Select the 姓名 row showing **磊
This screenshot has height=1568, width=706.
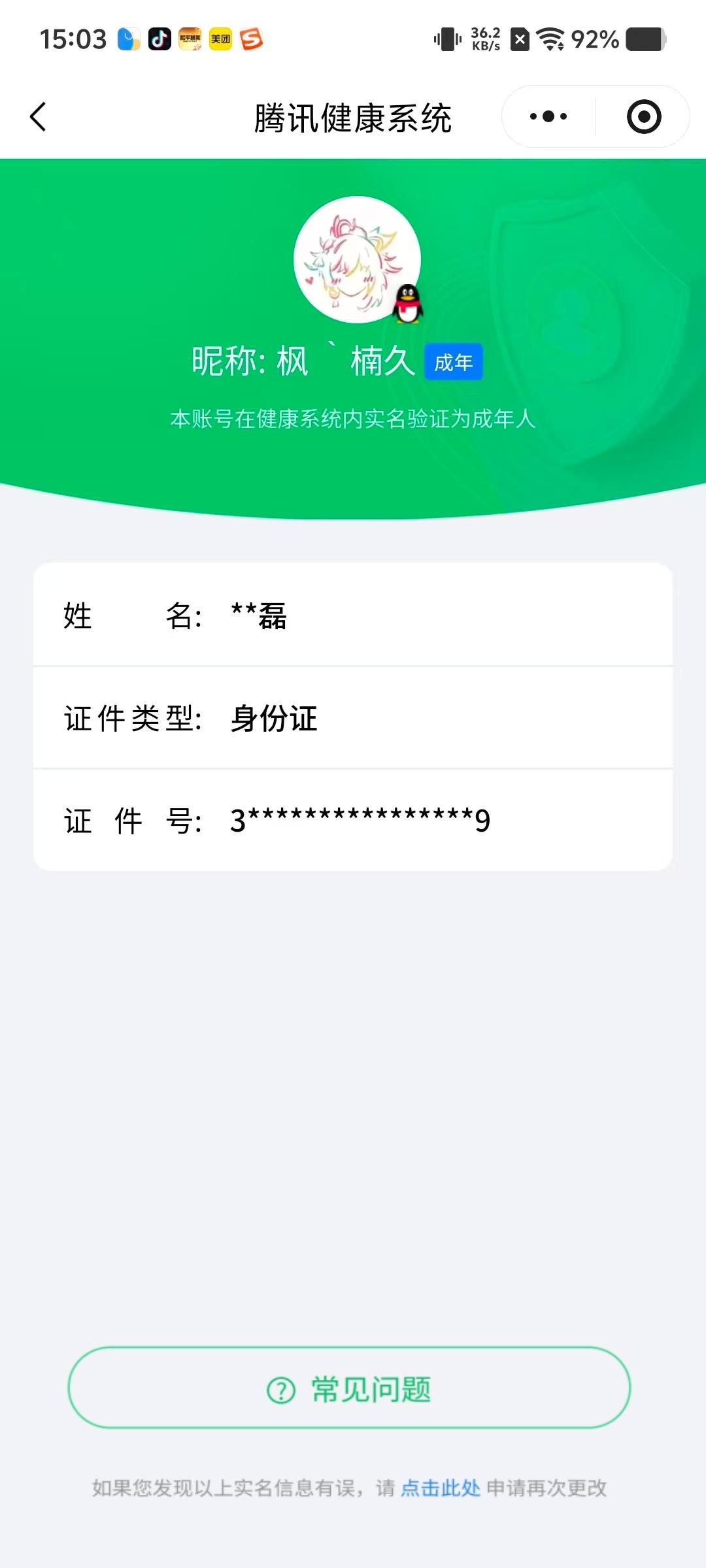[x=353, y=615]
